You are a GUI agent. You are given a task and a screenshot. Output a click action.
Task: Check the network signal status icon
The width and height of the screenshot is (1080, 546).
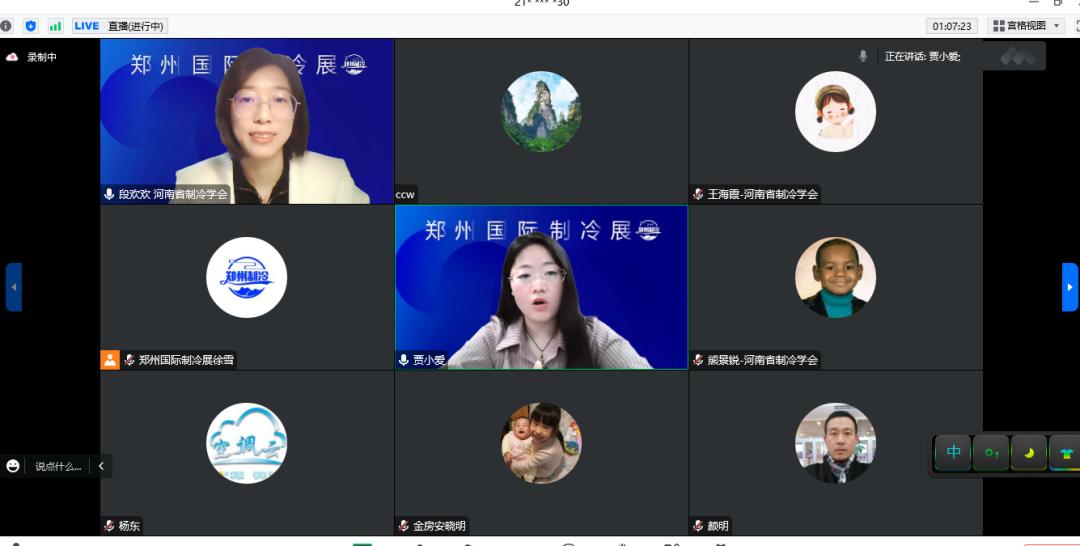click(55, 26)
